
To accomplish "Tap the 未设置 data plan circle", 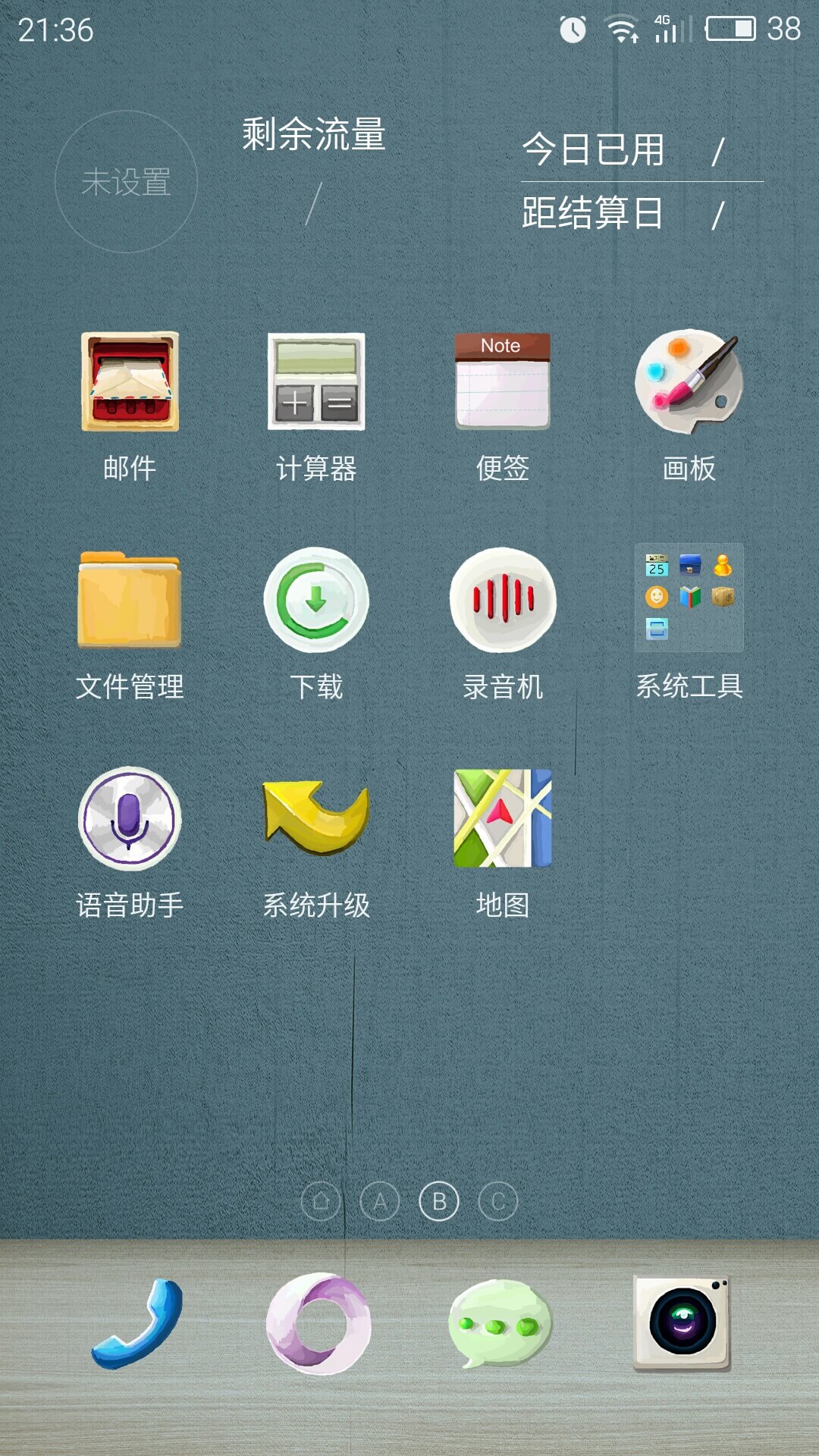I will 126,182.
